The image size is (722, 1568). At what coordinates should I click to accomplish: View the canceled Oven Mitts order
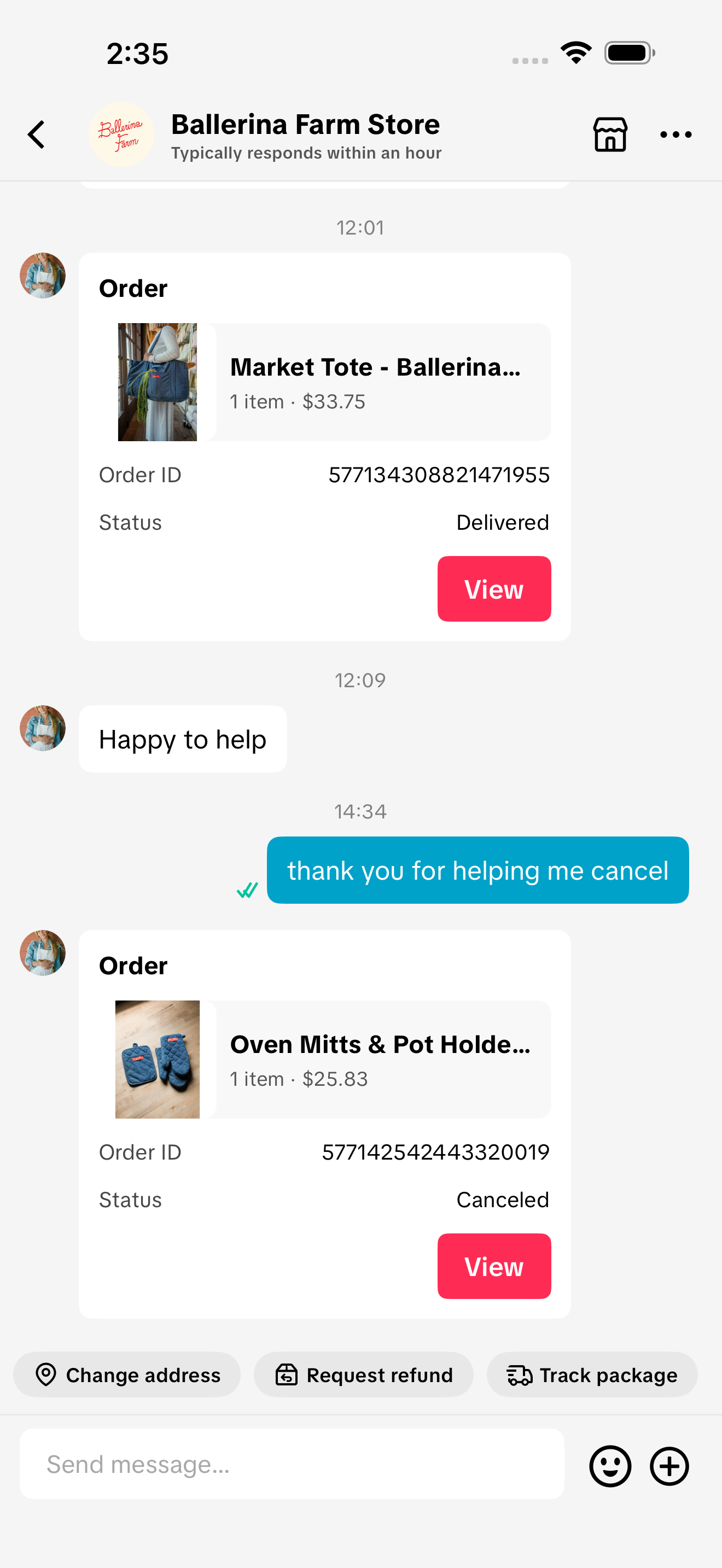494,1266
